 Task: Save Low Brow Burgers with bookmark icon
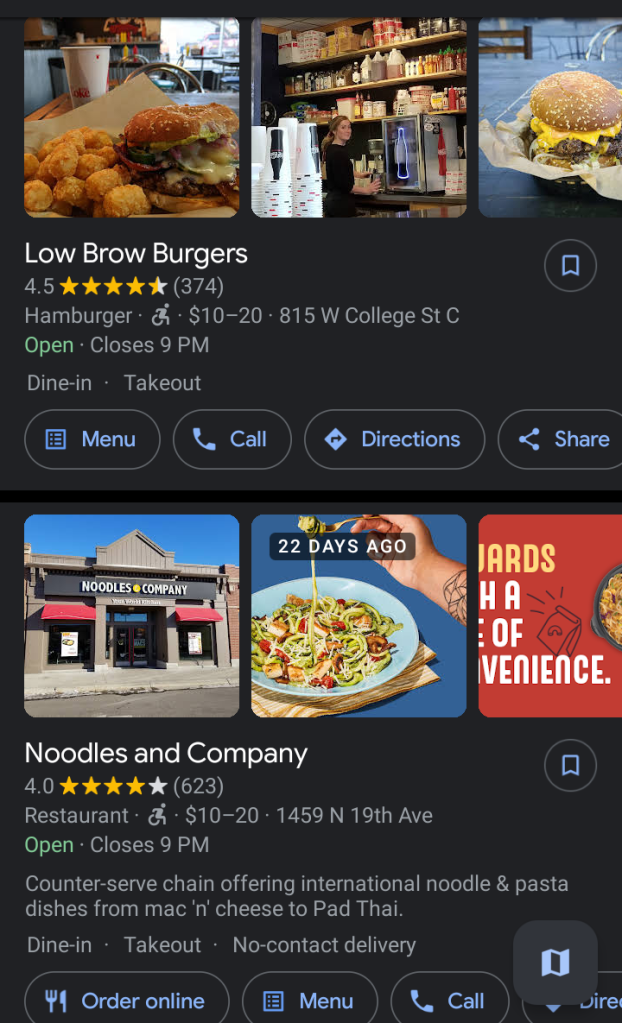570,265
